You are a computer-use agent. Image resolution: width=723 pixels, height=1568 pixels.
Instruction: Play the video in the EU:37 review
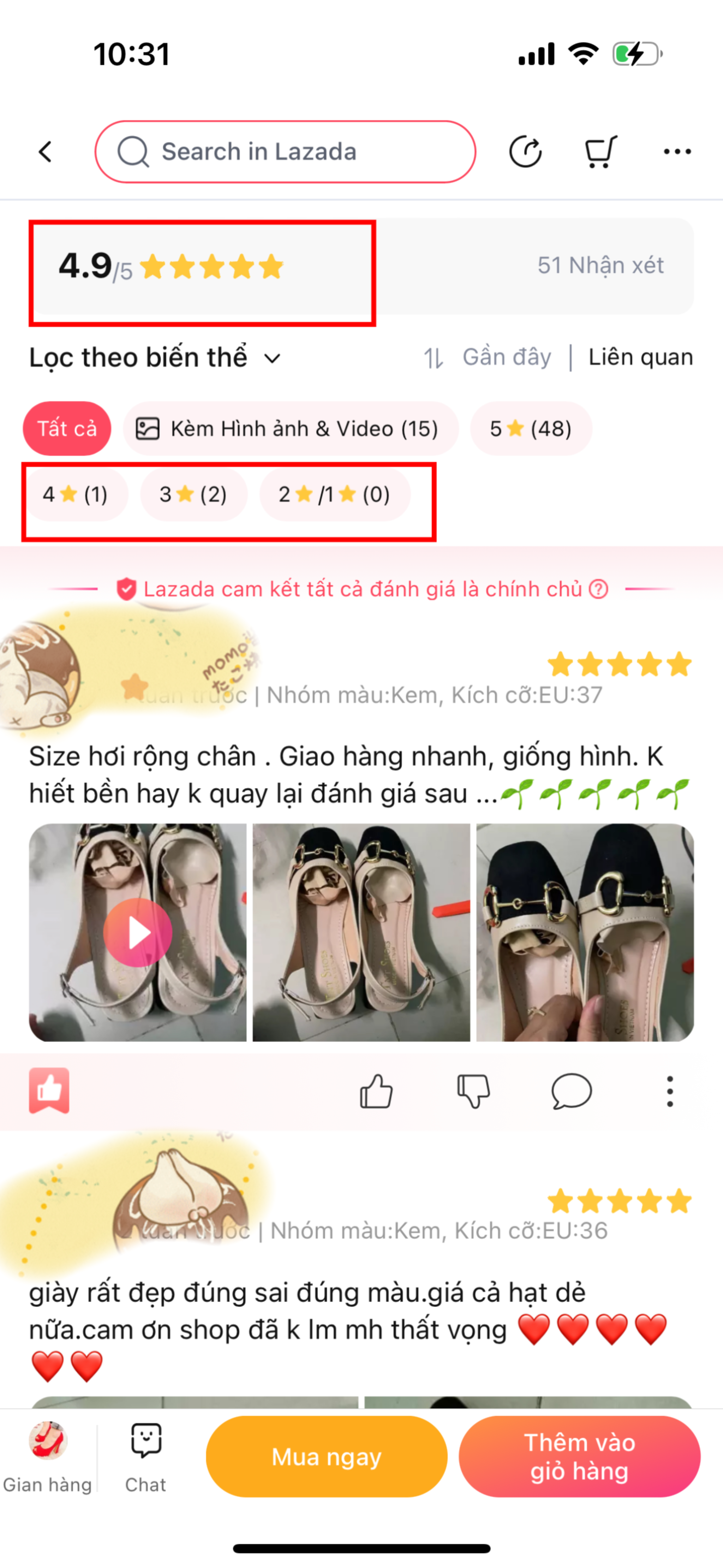click(x=138, y=933)
